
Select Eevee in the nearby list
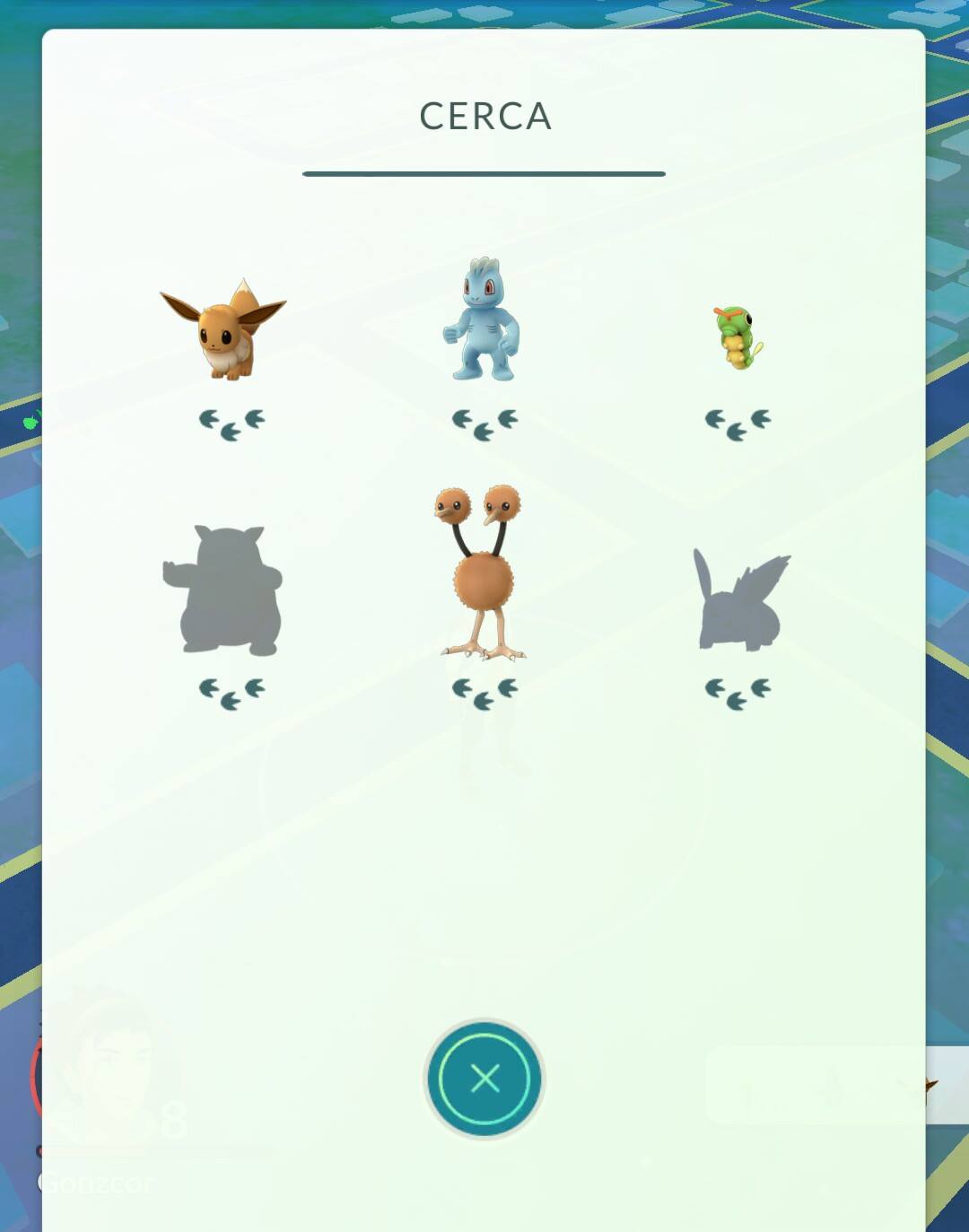[x=224, y=332]
